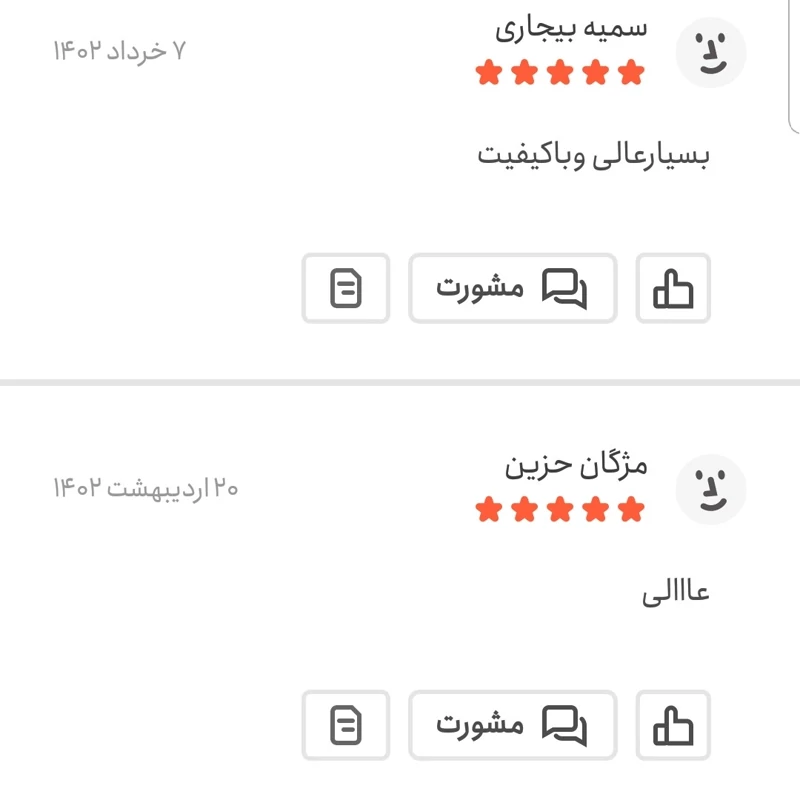Open the document icon under سمیه بیجاری's review
Image resolution: width=800 pixels, height=800 pixels.
point(346,288)
